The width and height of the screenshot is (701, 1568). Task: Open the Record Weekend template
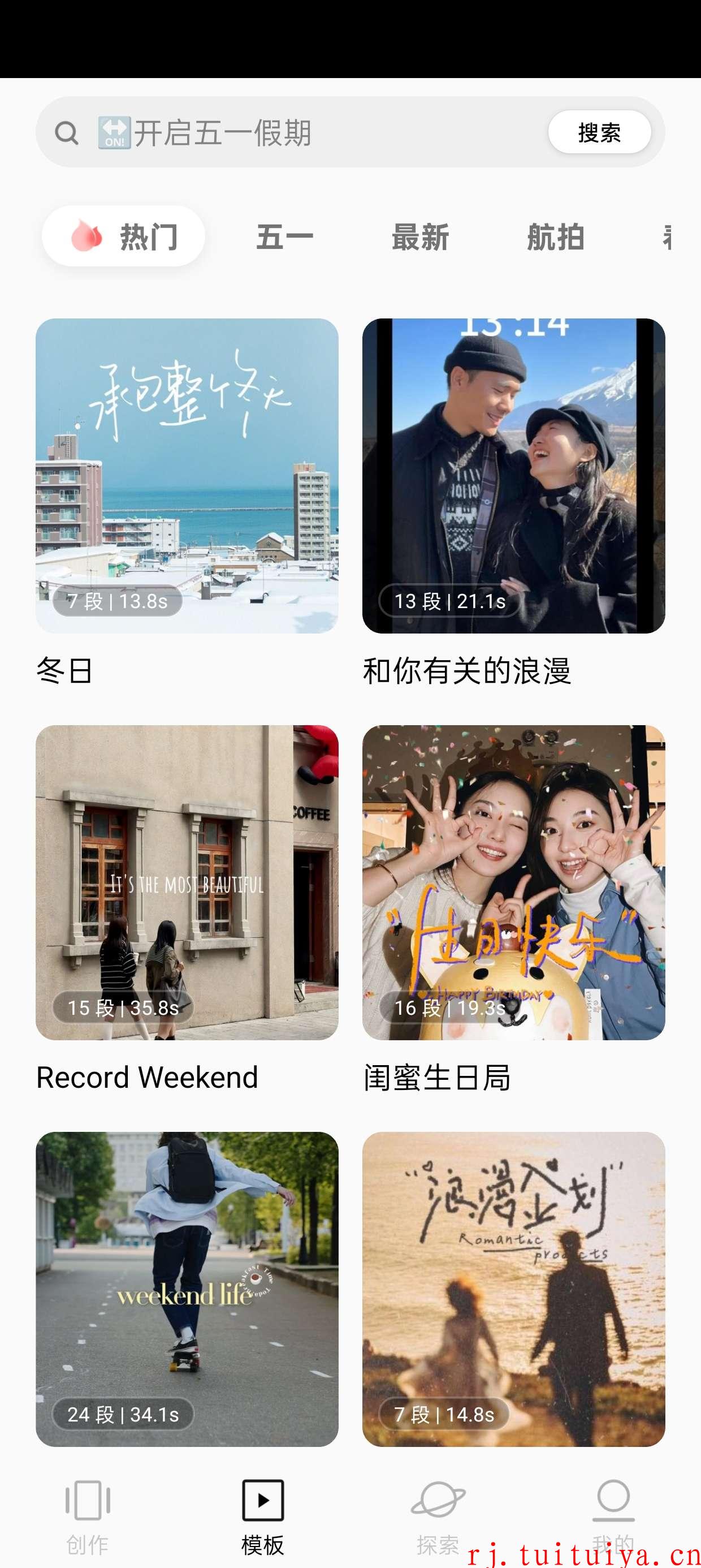[187, 882]
